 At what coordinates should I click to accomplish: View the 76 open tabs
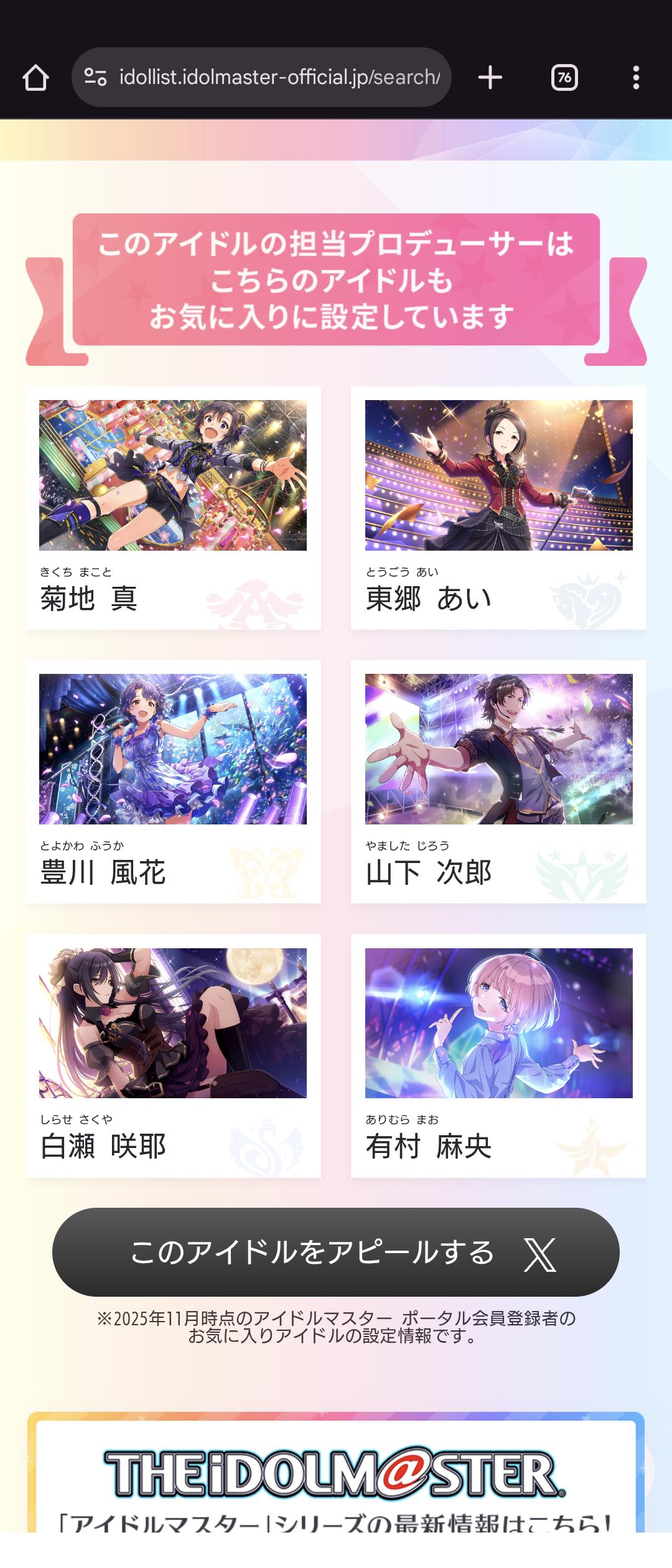point(564,78)
